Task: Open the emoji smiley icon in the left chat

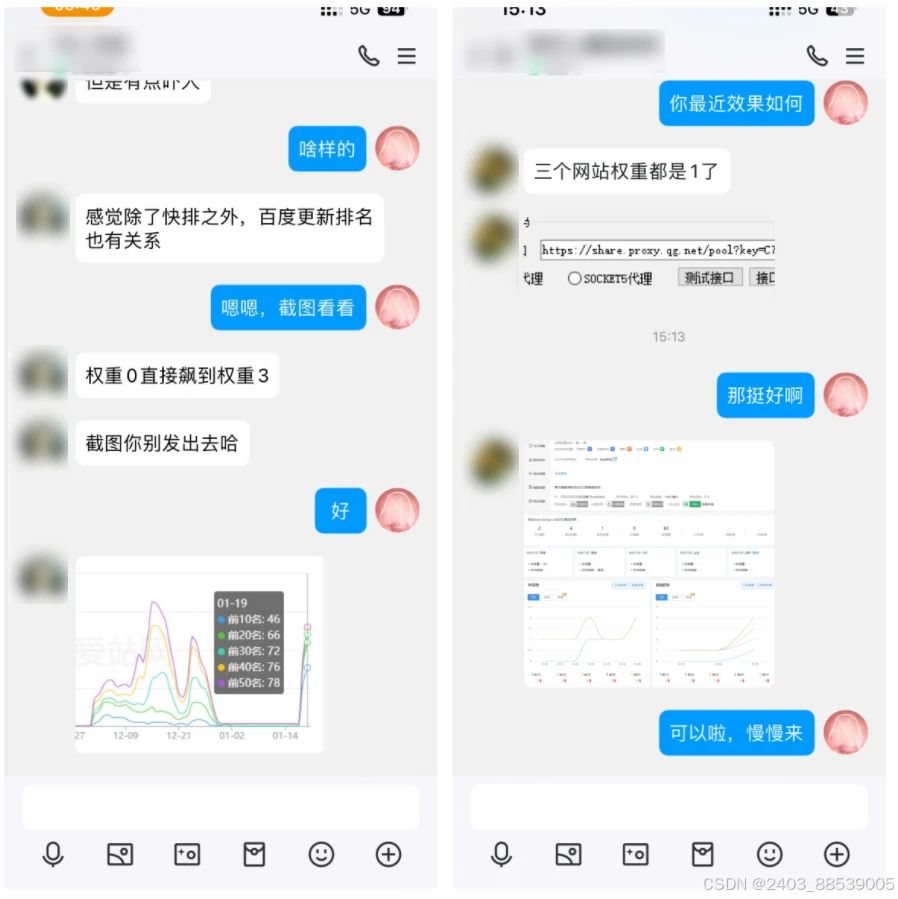Action: pyautogui.click(x=320, y=855)
